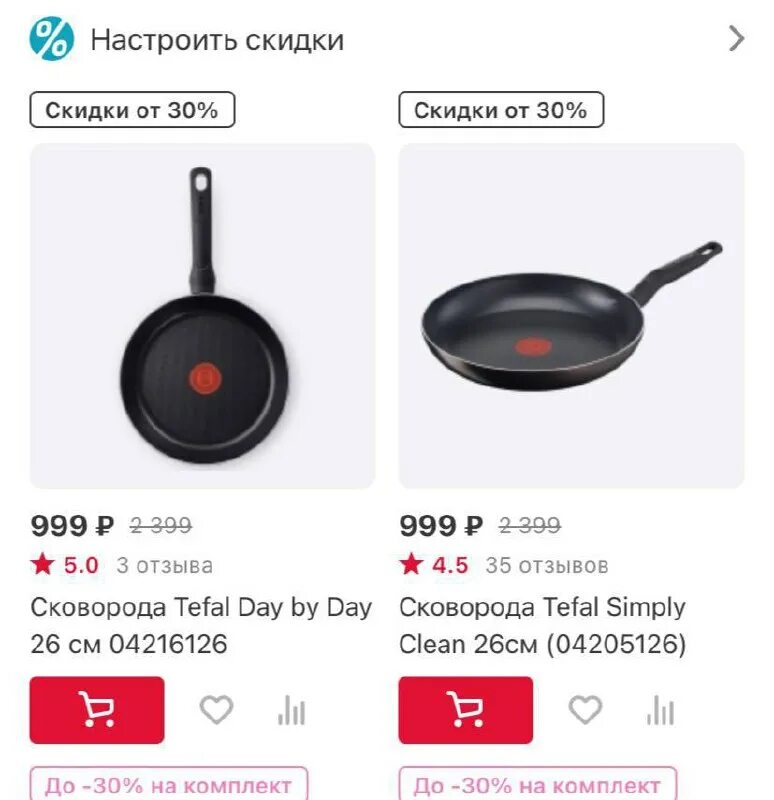
Task: Click star icon next to 4.5 rating
Action: click(409, 564)
